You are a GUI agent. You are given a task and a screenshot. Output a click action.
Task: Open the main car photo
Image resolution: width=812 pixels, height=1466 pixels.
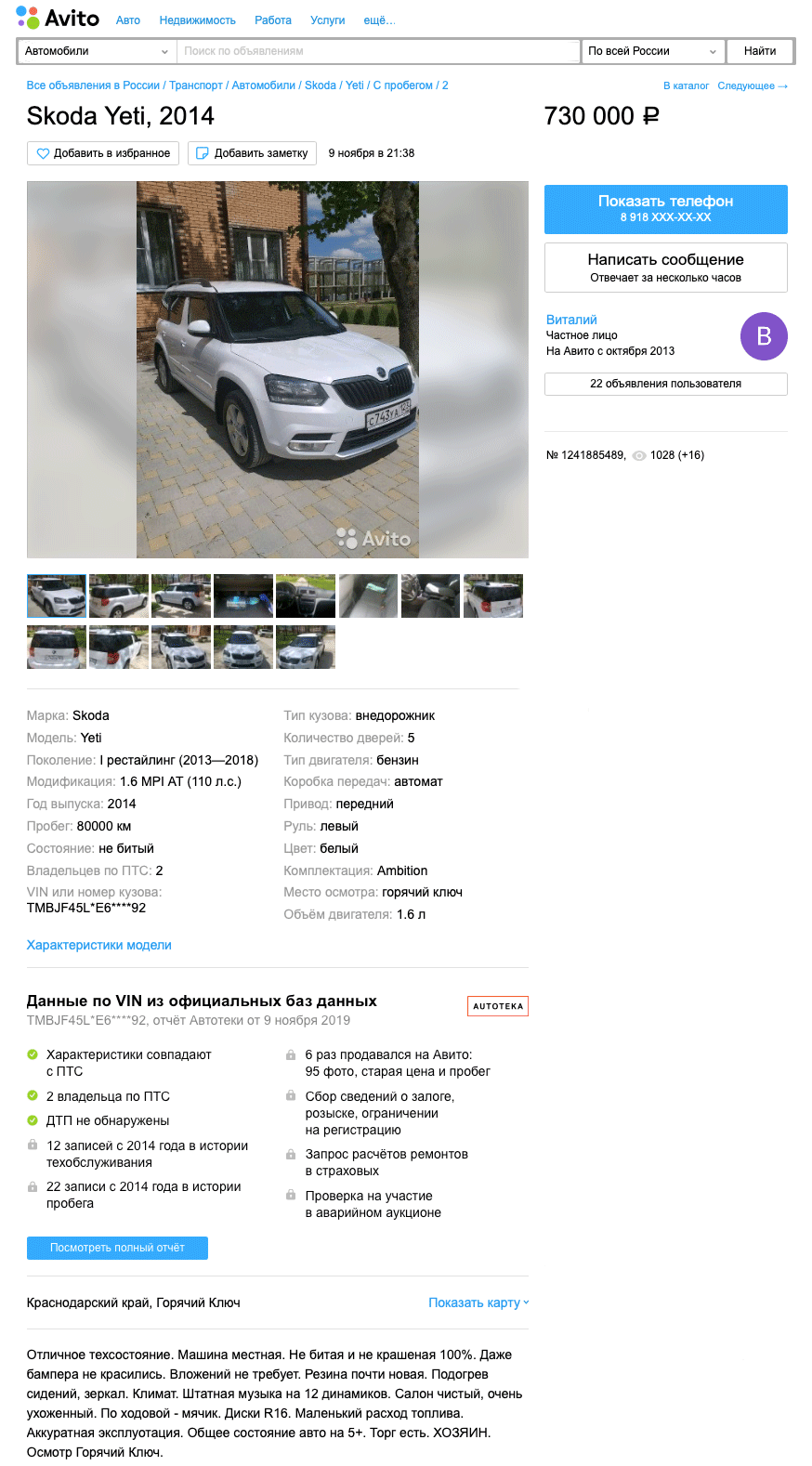click(x=277, y=370)
